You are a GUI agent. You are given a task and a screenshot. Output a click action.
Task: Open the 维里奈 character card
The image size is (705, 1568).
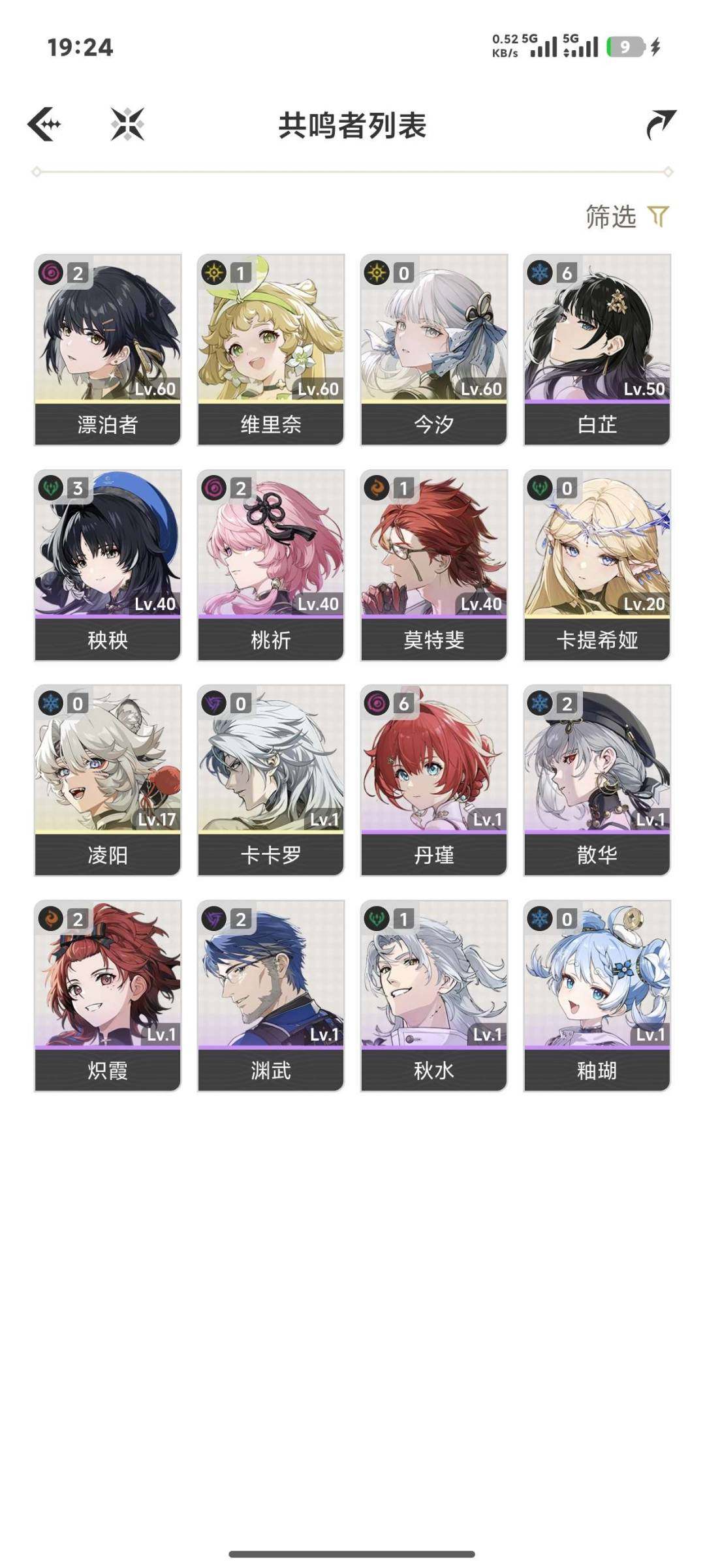click(271, 349)
